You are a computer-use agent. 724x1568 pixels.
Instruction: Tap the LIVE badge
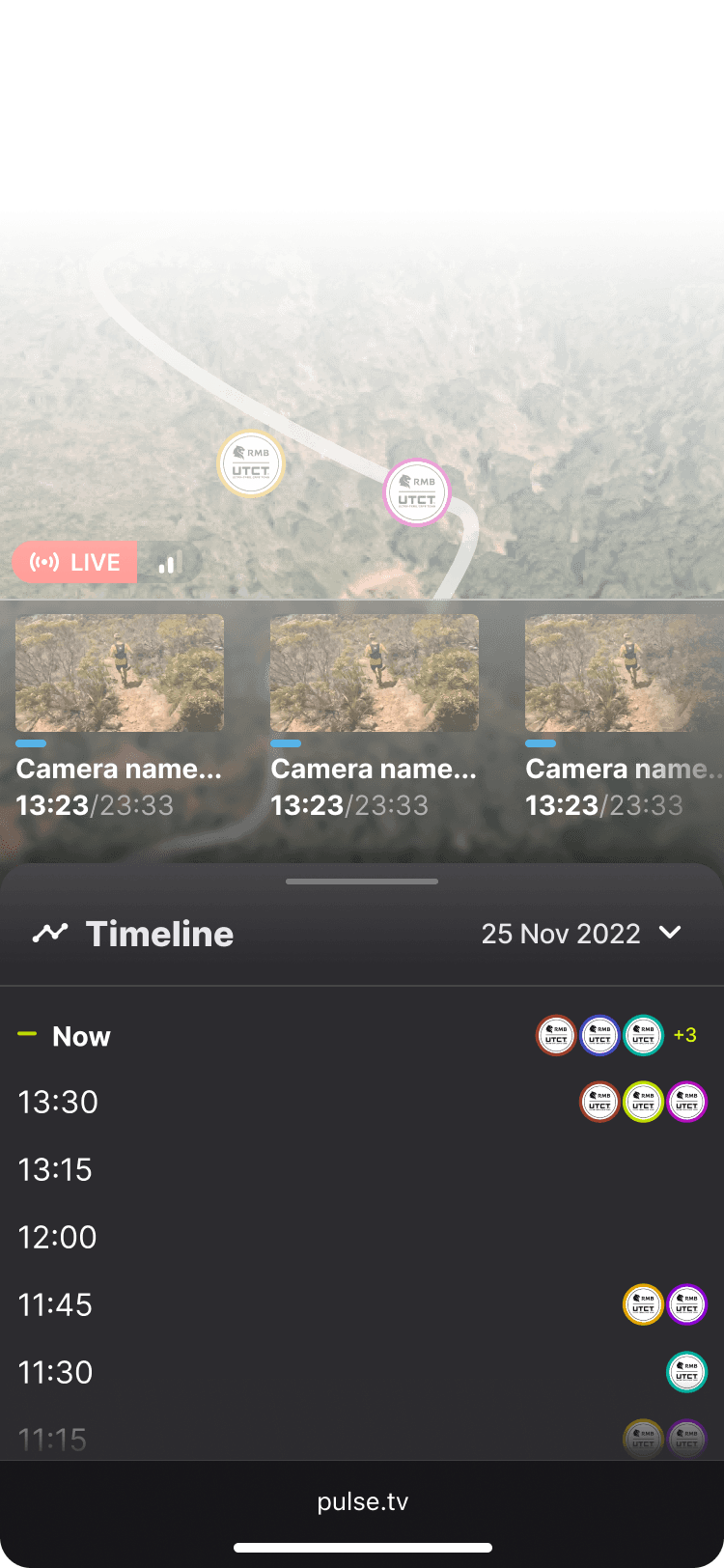point(75,562)
